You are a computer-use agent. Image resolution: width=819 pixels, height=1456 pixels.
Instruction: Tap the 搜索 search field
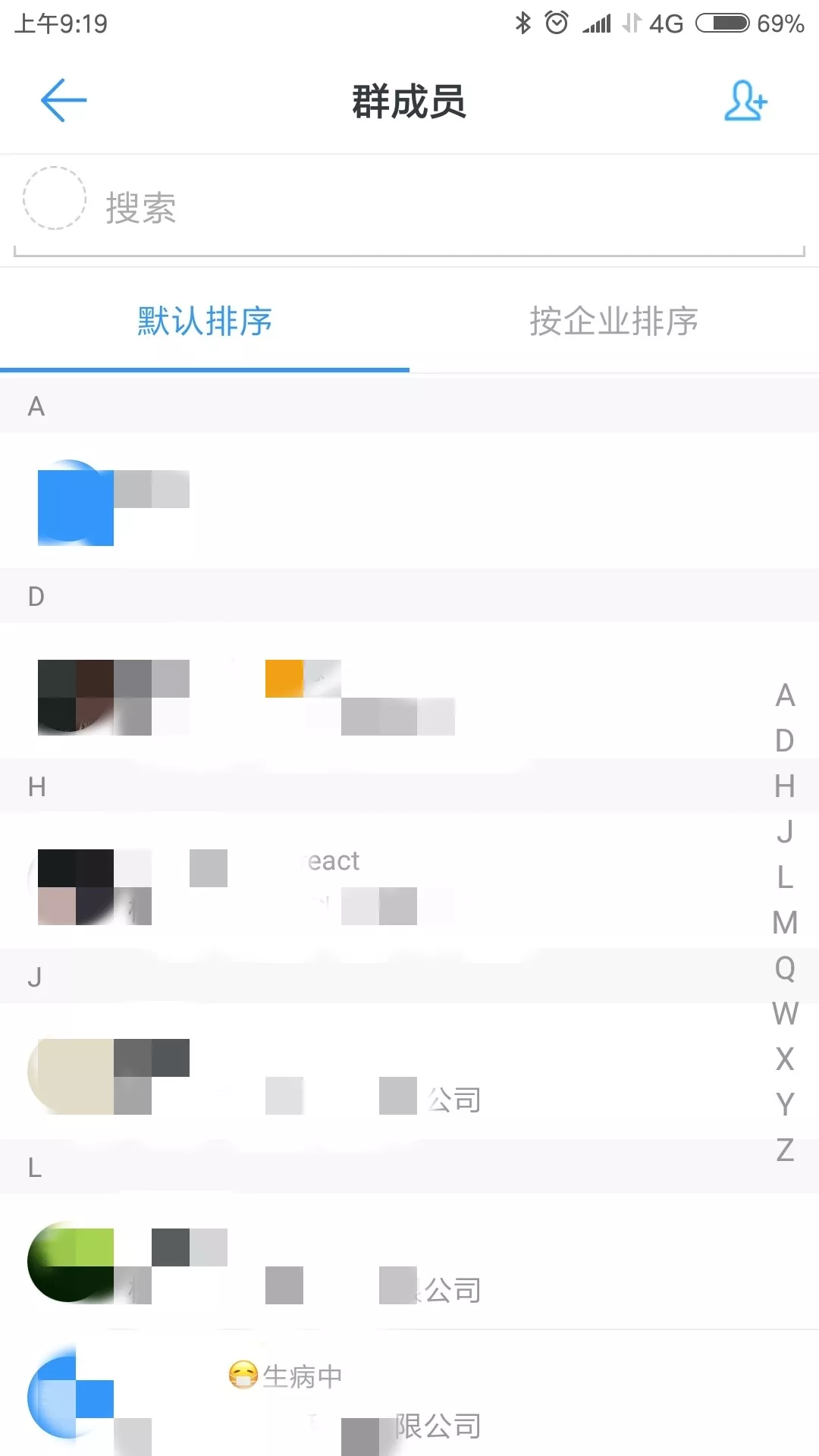[x=409, y=208]
